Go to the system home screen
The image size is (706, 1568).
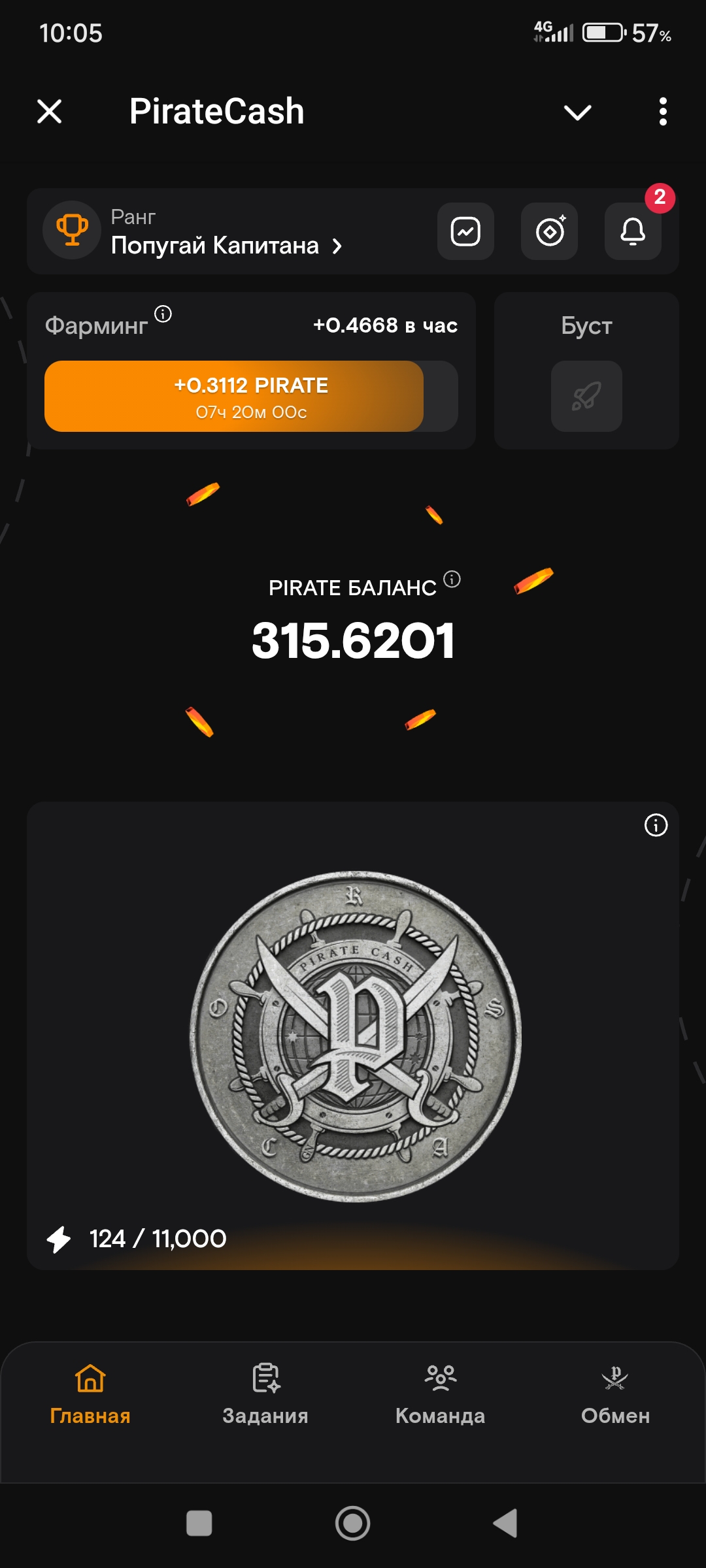tap(353, 1524)
